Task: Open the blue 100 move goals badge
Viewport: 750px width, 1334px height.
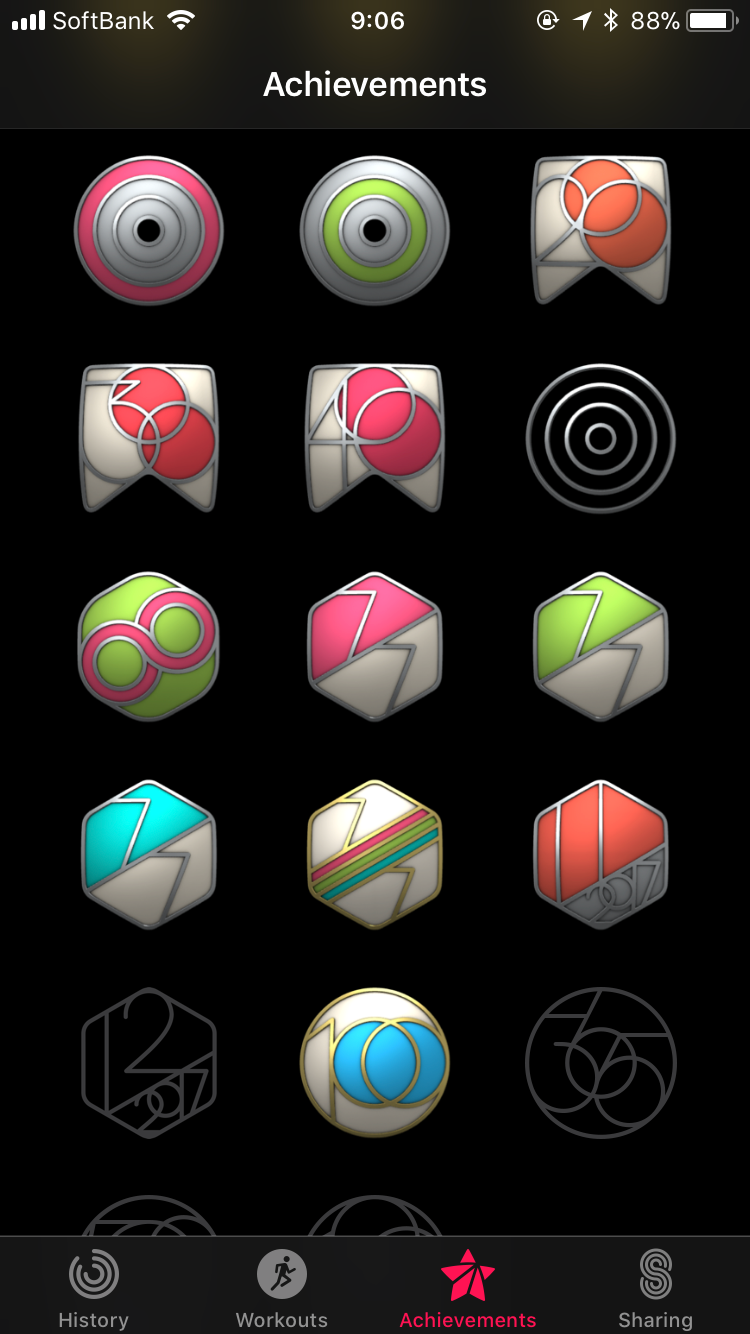Action: point(375,1062)
